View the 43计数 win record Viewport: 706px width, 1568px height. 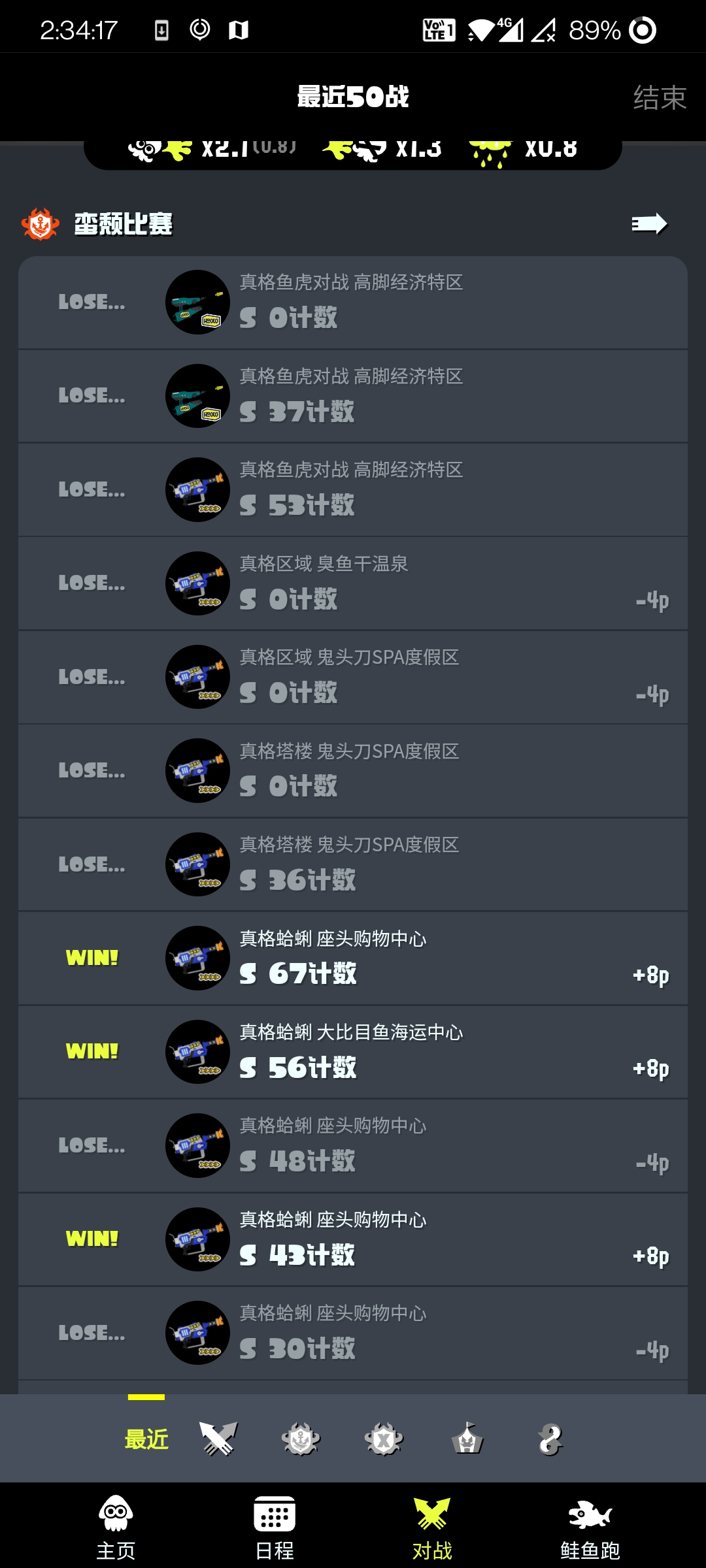[353, 1239]
